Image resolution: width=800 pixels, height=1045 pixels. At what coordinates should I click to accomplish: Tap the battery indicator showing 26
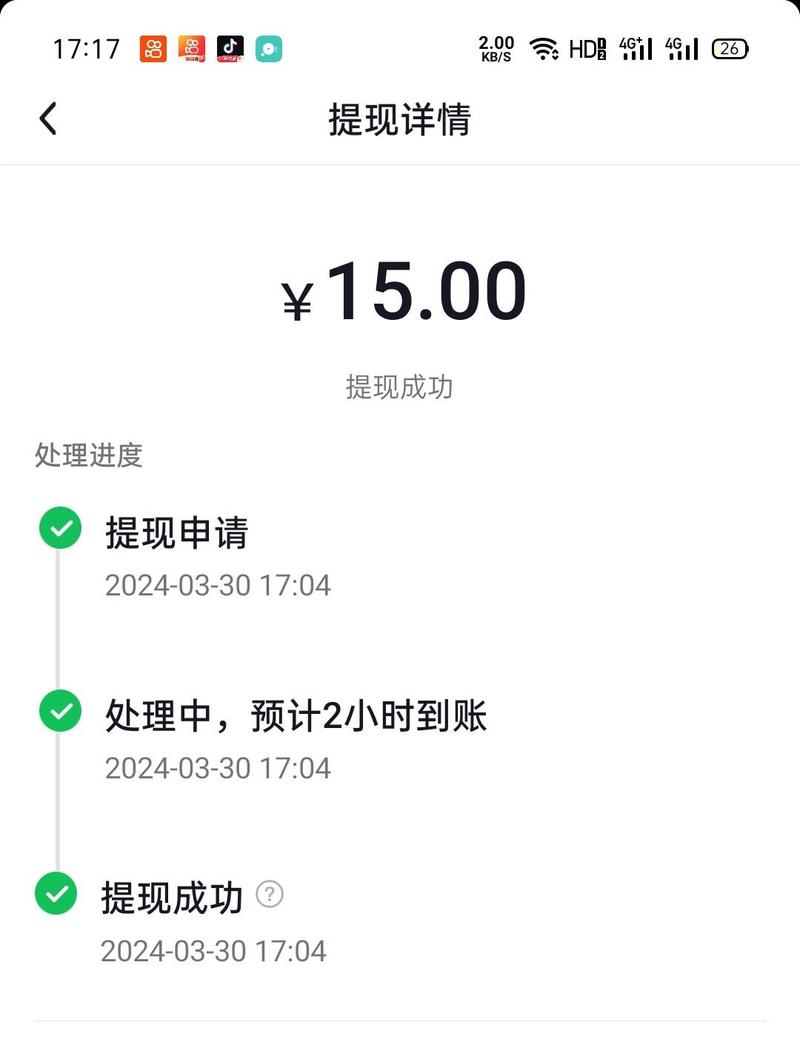click(732, 47)
